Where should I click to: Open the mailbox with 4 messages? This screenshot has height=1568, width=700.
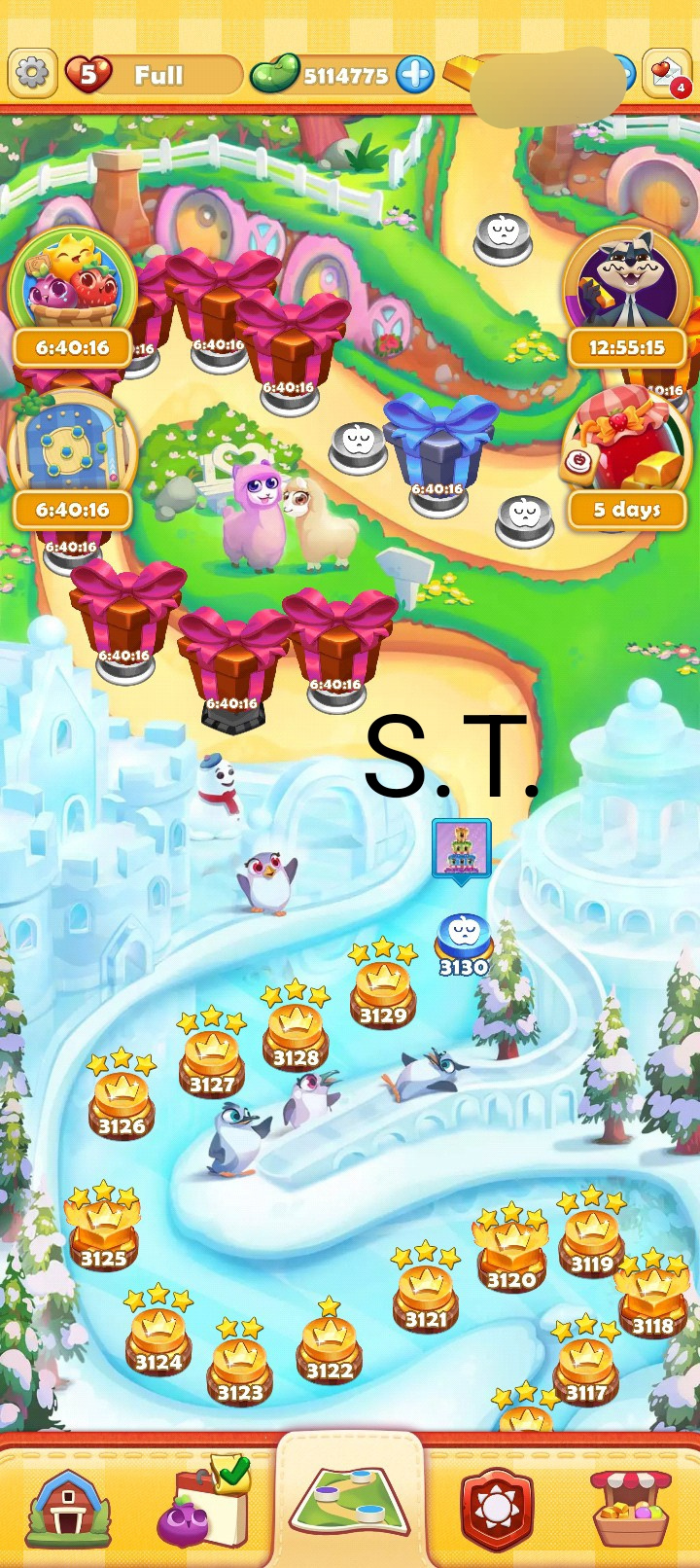[x=668, y=74]
